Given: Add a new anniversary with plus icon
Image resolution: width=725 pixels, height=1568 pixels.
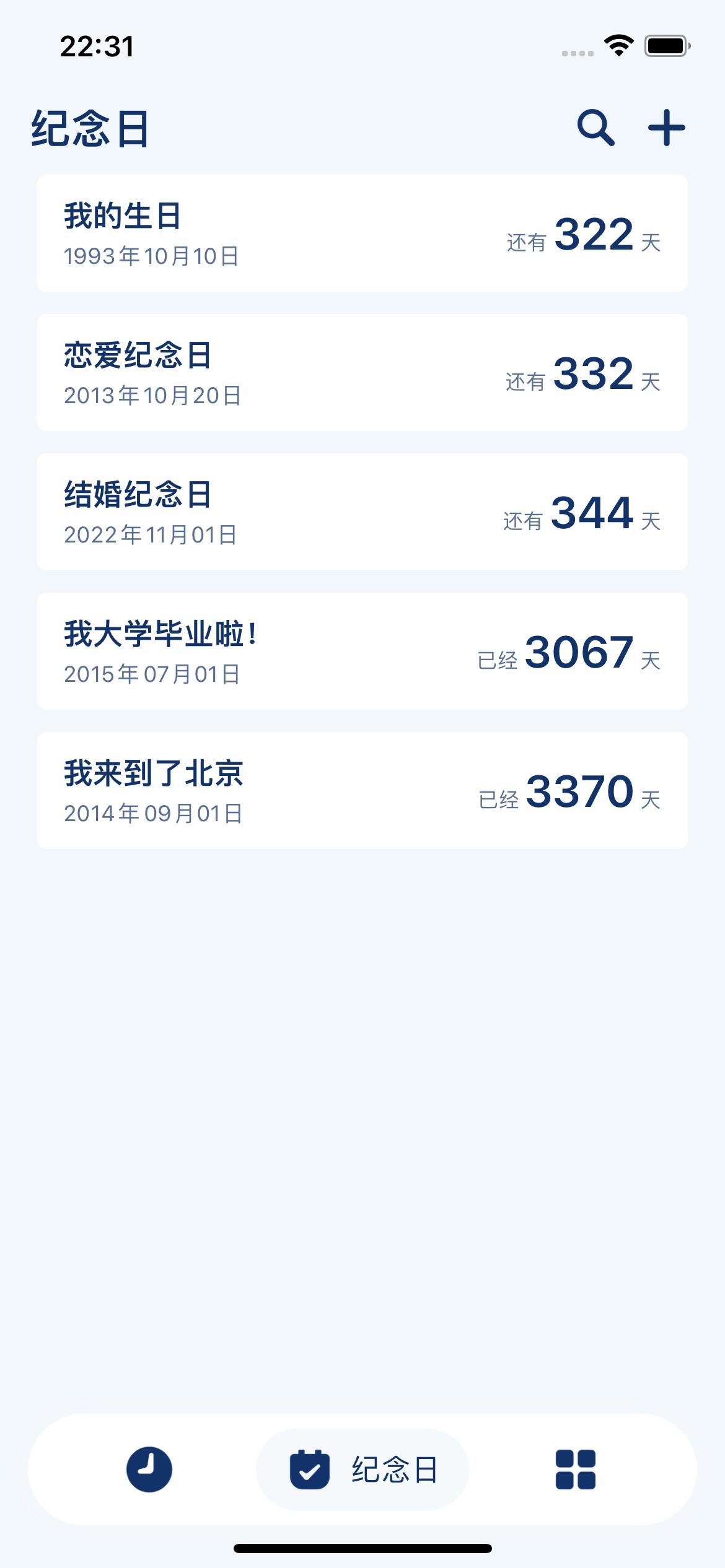Looking at the screenshot, I should pyautogui.click(x=666, y=128).
